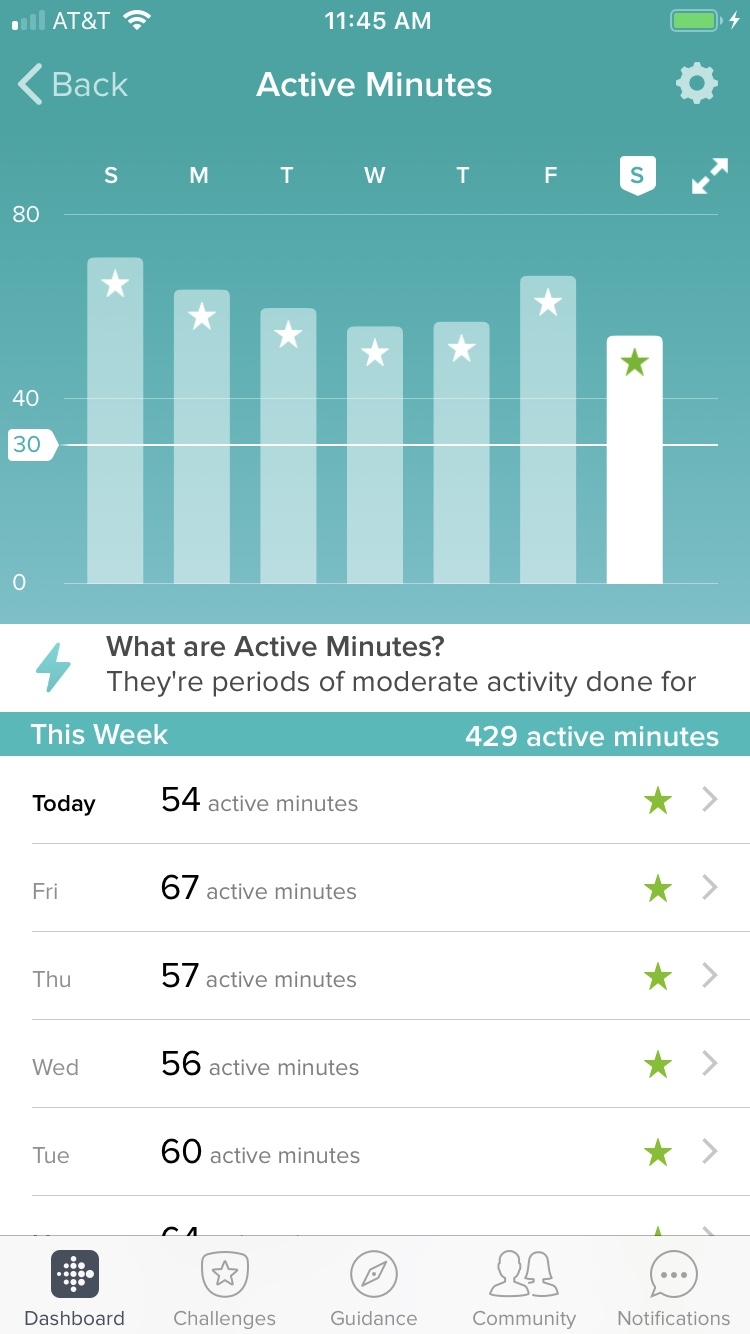Open the Guidance tab

click(374, 1288)
